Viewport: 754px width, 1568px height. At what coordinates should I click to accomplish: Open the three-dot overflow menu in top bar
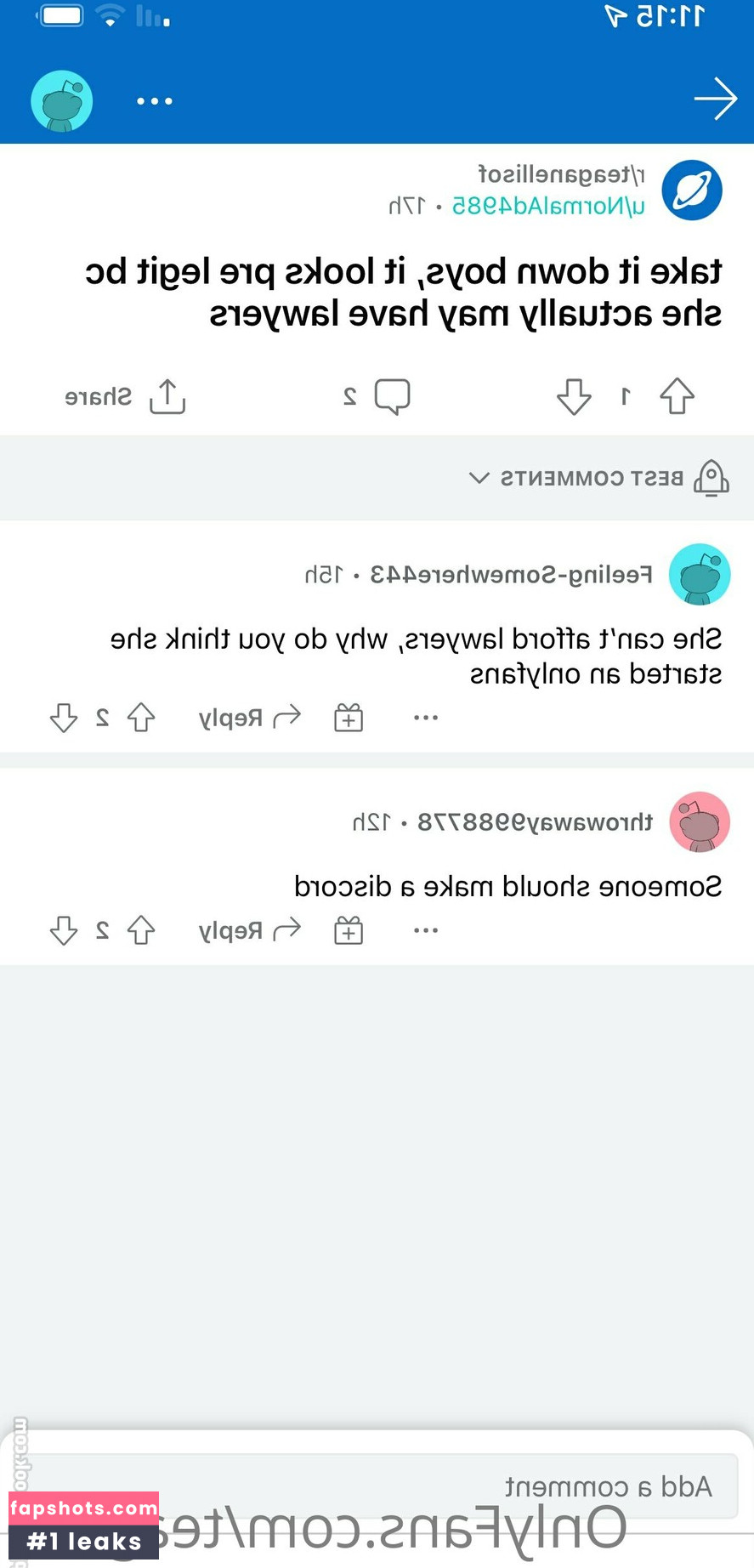coord(155,101)
